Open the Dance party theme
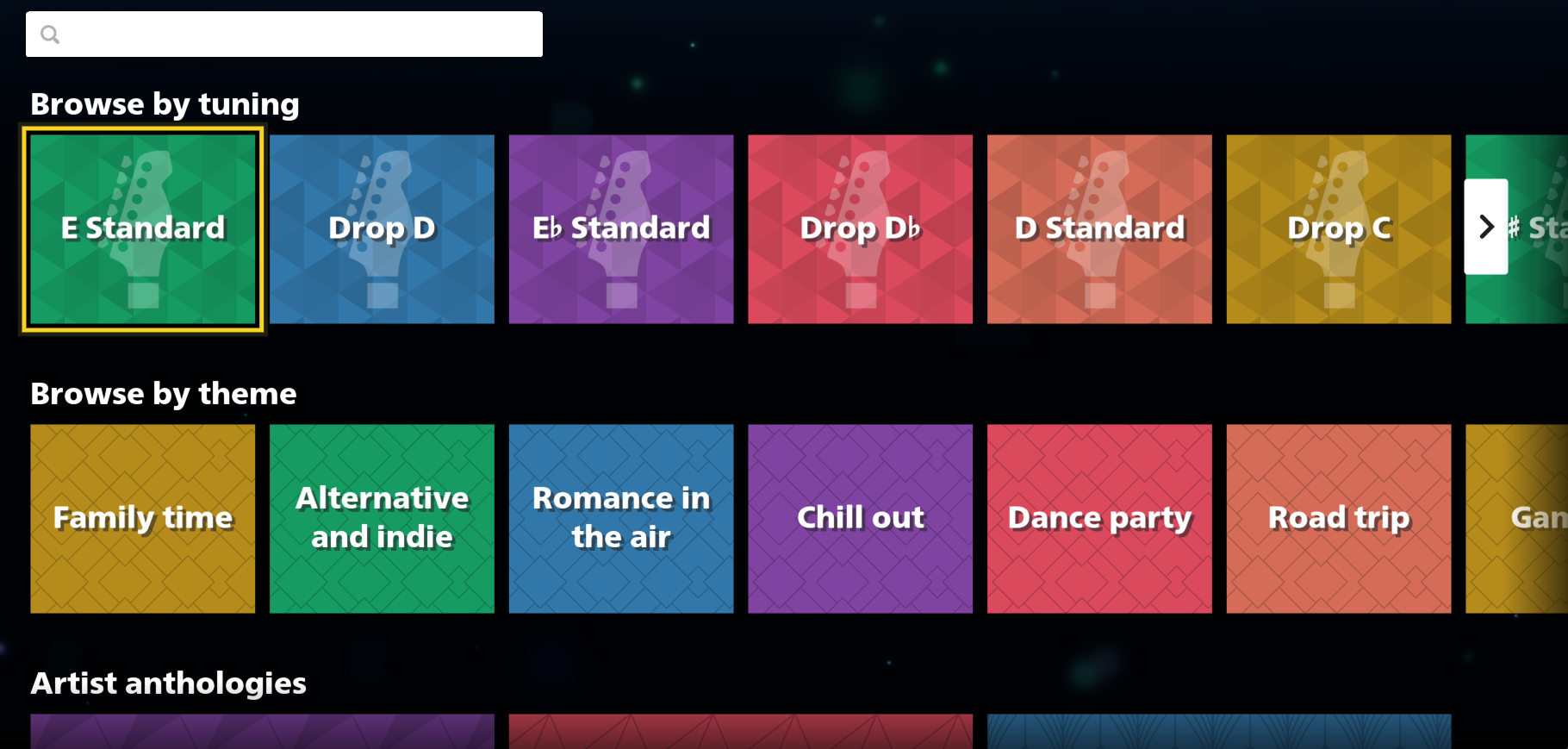The height and width of the screenshot is (749, 1568). pyautogui.click(x=1099, y=519)
